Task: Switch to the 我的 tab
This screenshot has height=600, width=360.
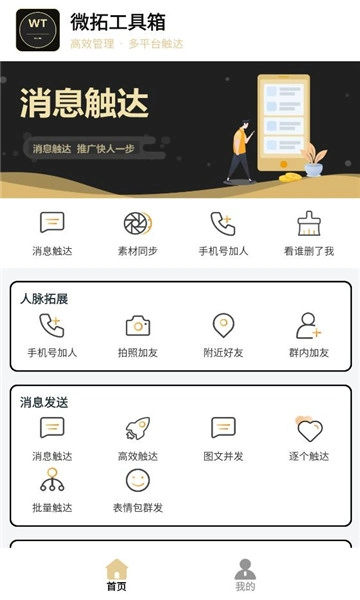Action: (245, 575)
